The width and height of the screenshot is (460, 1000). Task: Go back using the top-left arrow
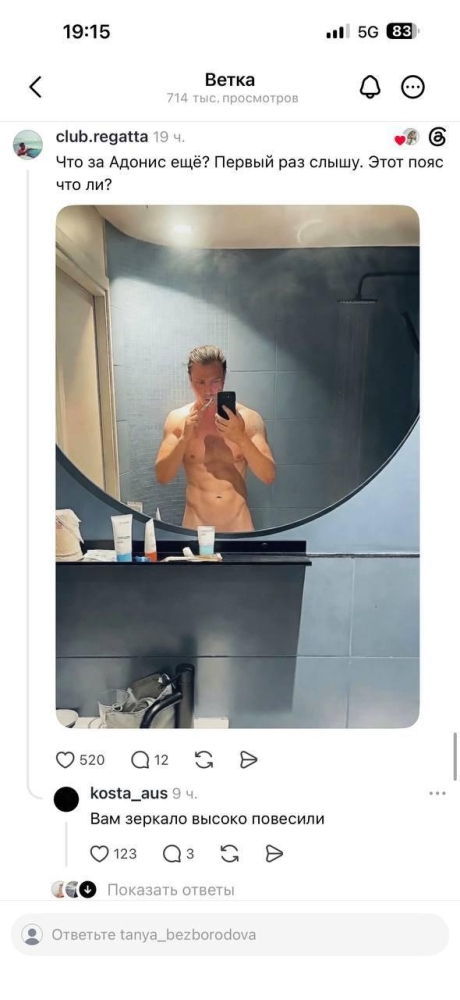coord(36,87)
